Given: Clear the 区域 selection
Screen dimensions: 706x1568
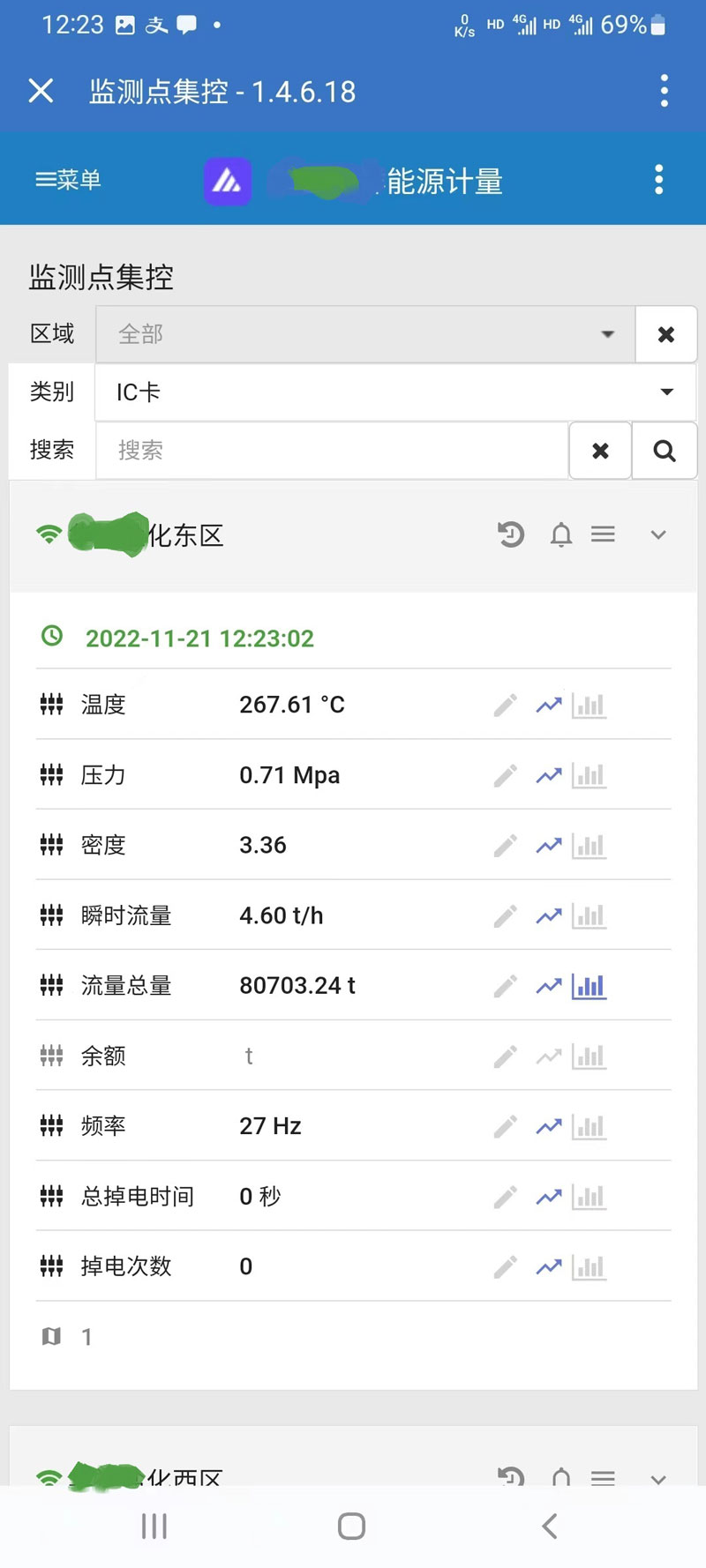Looking at the screenshot, I should (666, 334).
